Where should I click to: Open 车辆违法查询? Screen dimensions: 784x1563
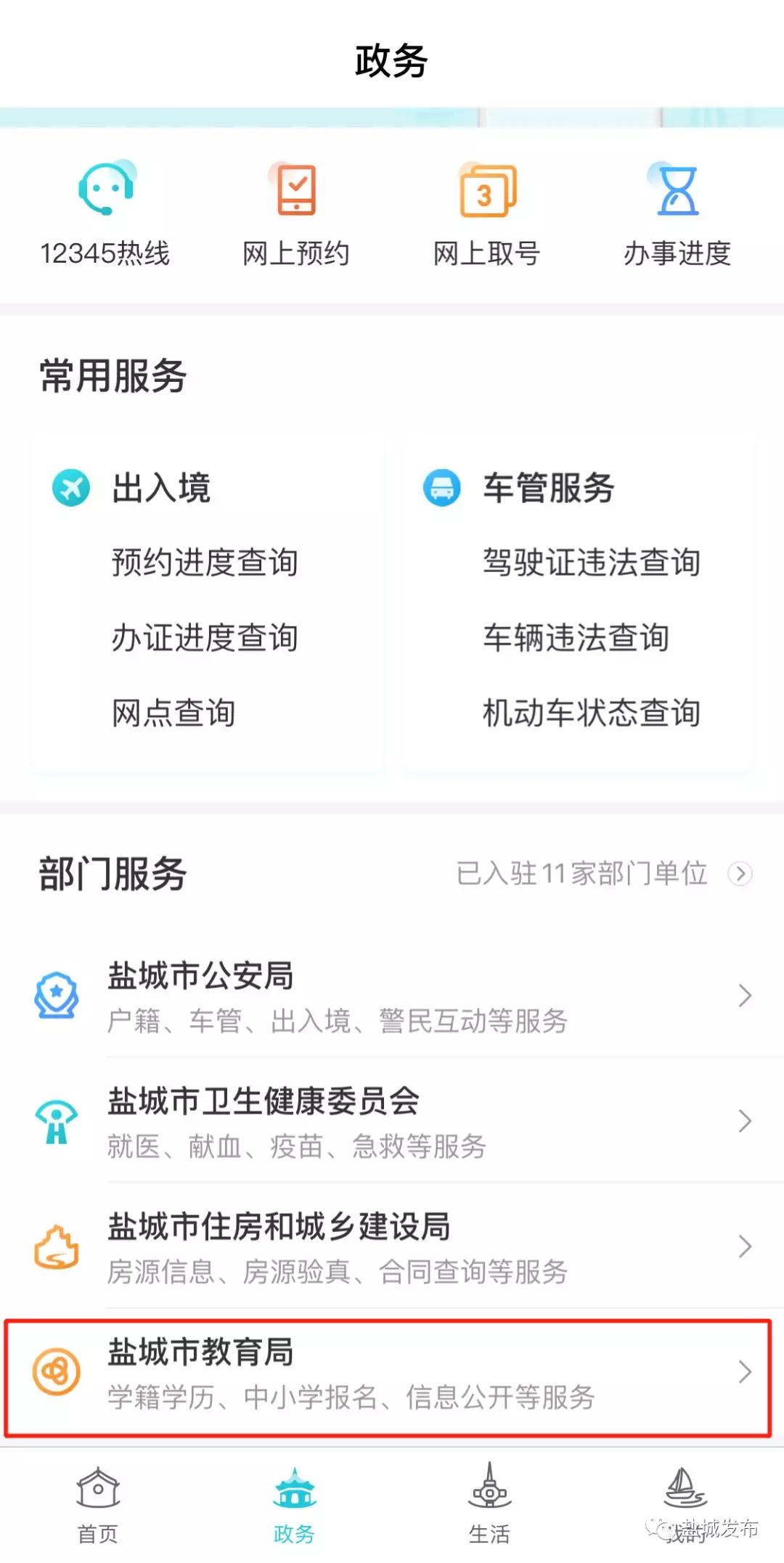pos(576,637)
